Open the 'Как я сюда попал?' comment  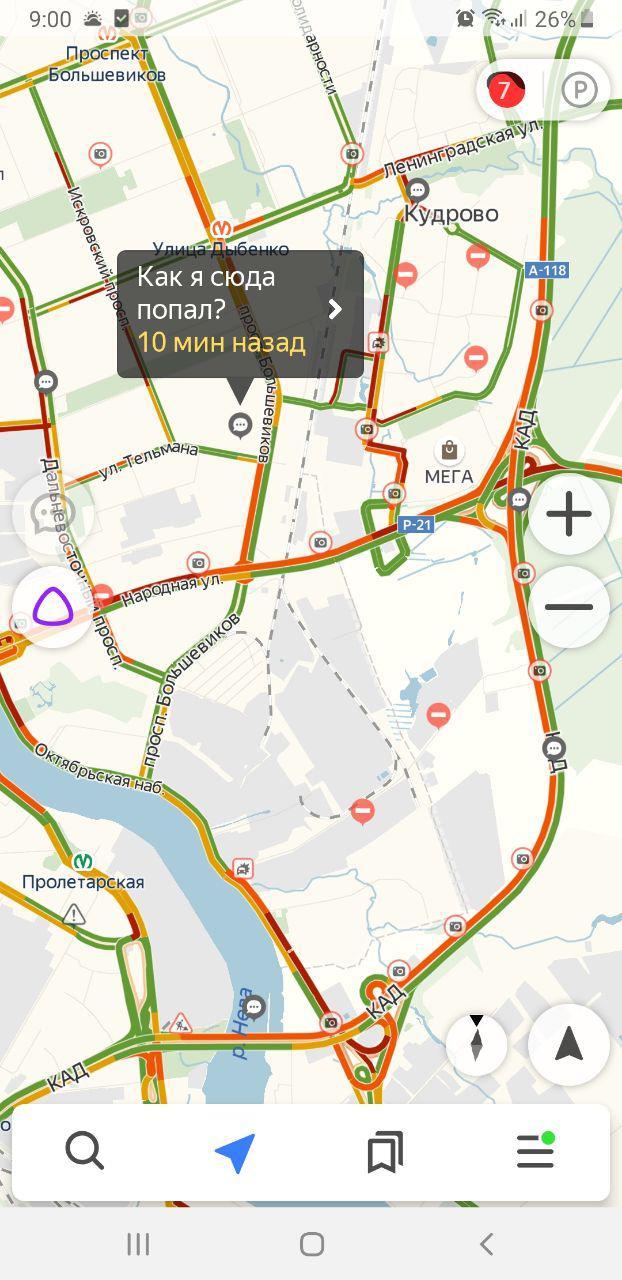(x=240, y=313)
